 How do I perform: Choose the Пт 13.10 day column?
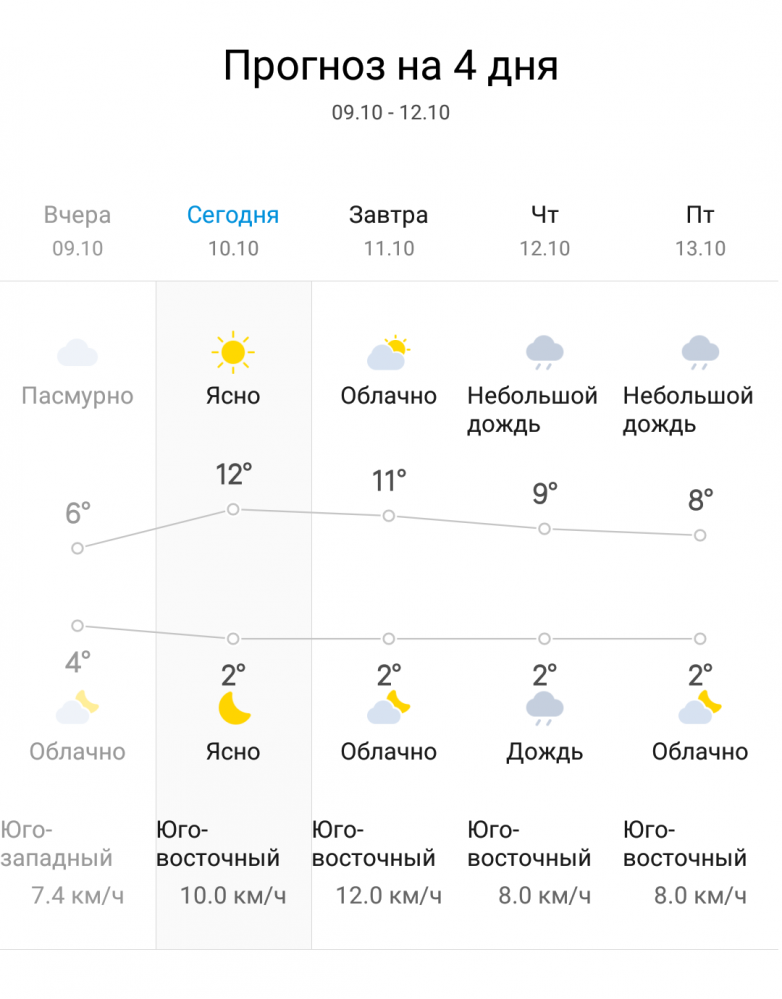point(700,231)
